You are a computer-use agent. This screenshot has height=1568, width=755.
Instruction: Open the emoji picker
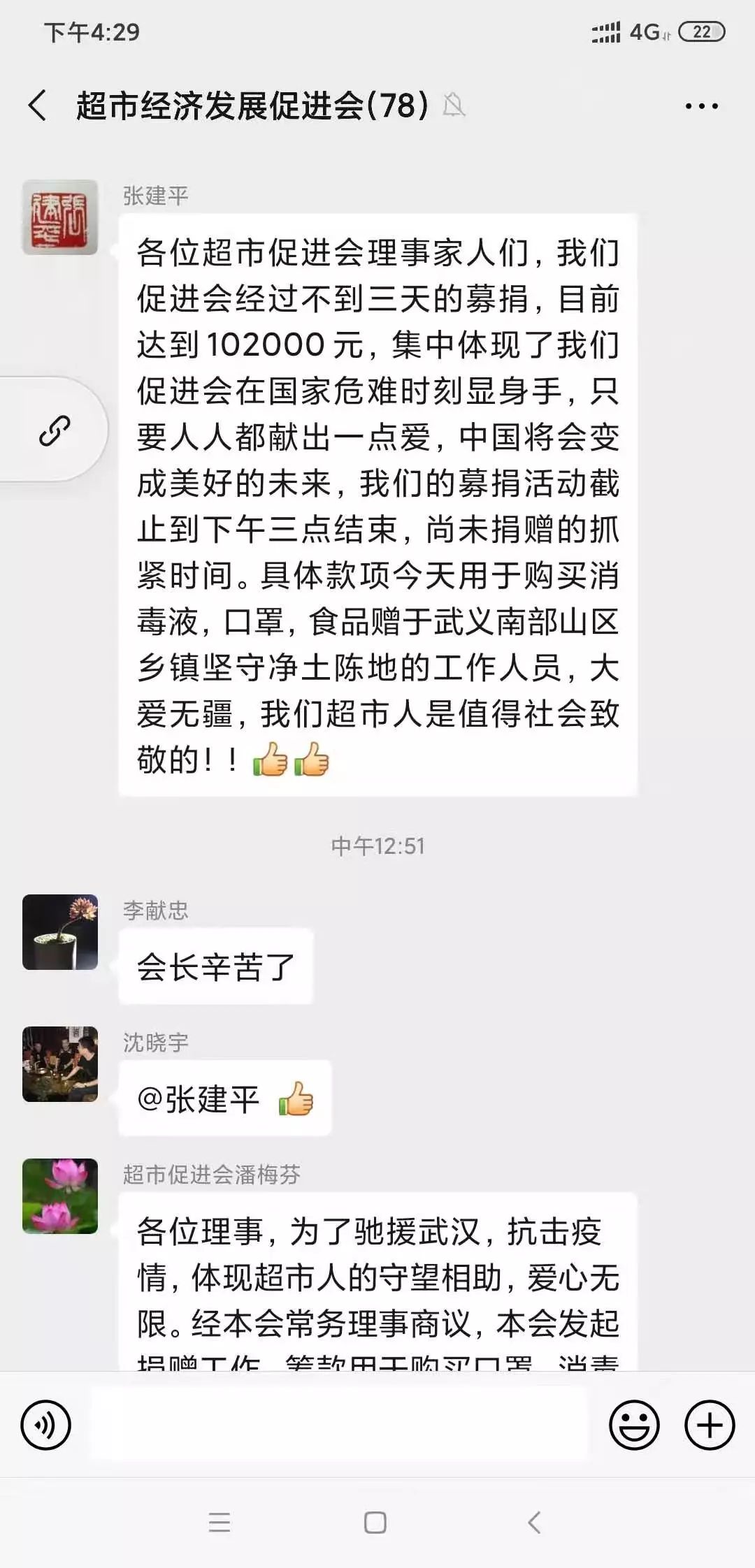[x=634, y=1425]
